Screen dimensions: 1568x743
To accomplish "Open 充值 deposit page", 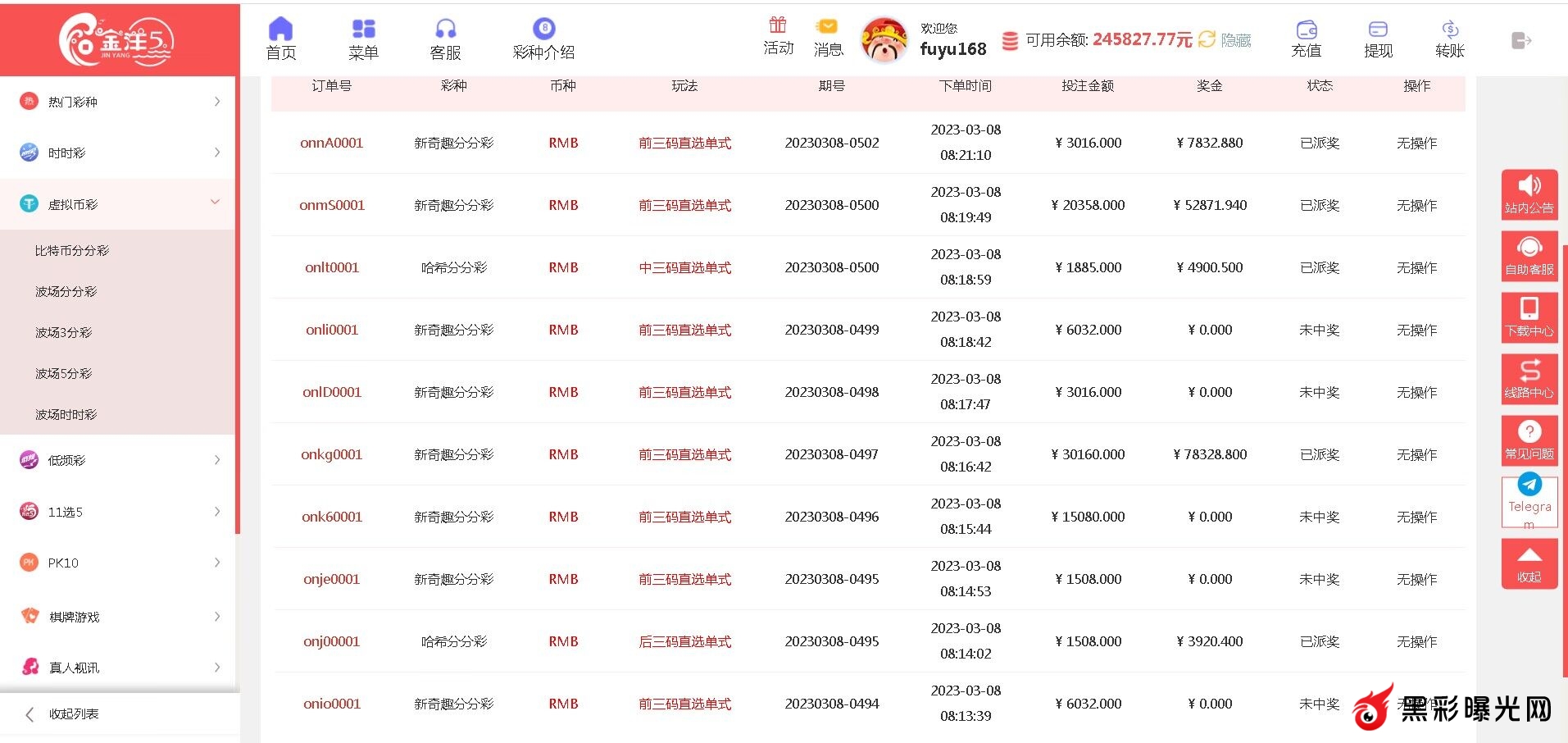I will 1306,39.
